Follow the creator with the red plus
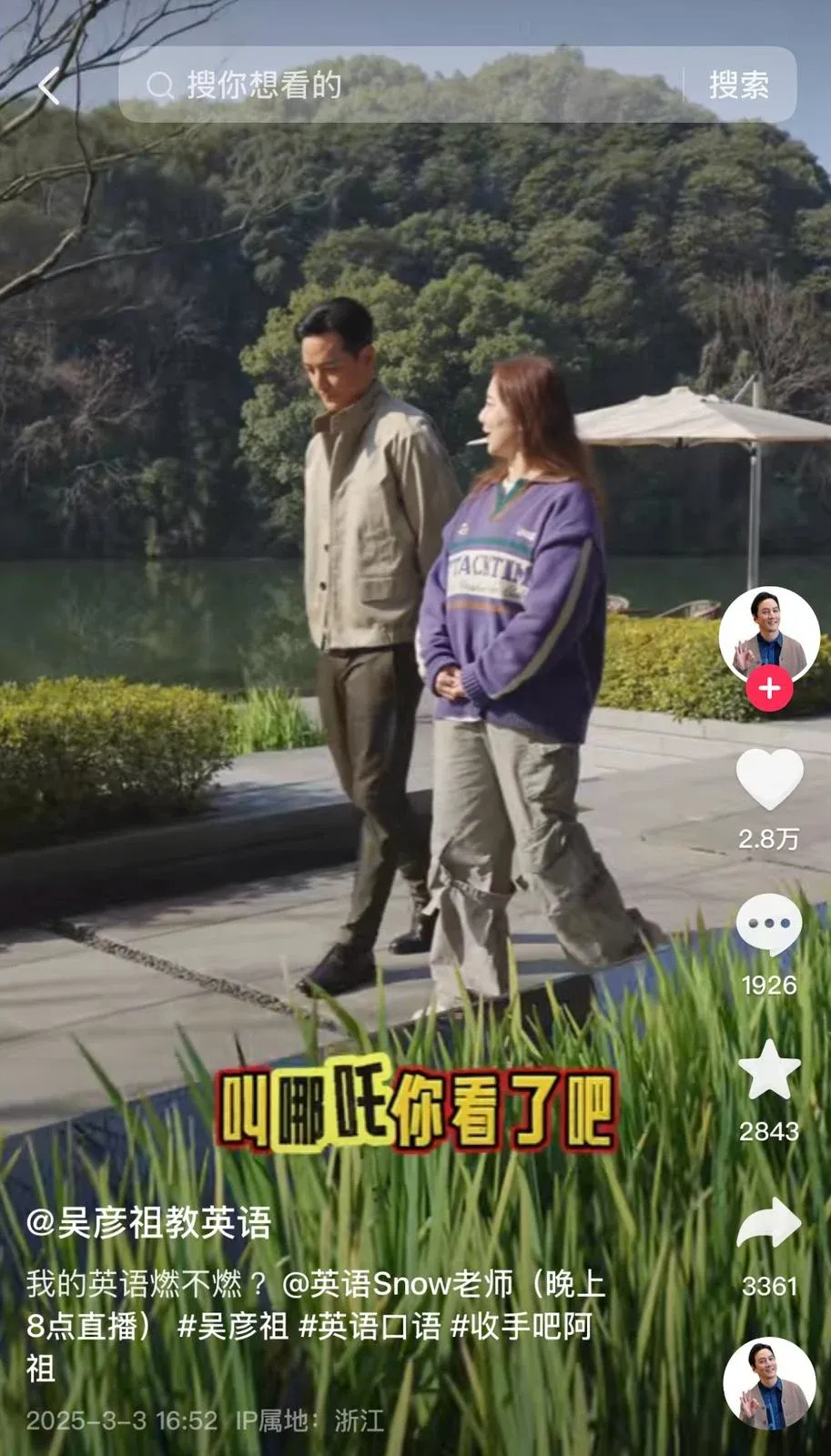 click(x=769, y=689)
